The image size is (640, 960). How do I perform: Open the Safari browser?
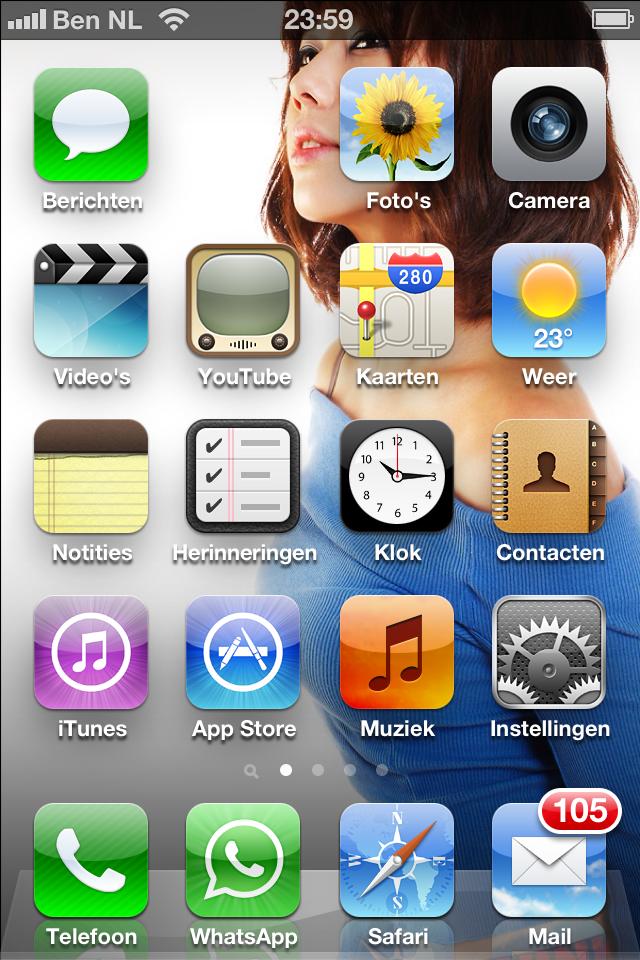pyautogui.click(x=397, y=861)
